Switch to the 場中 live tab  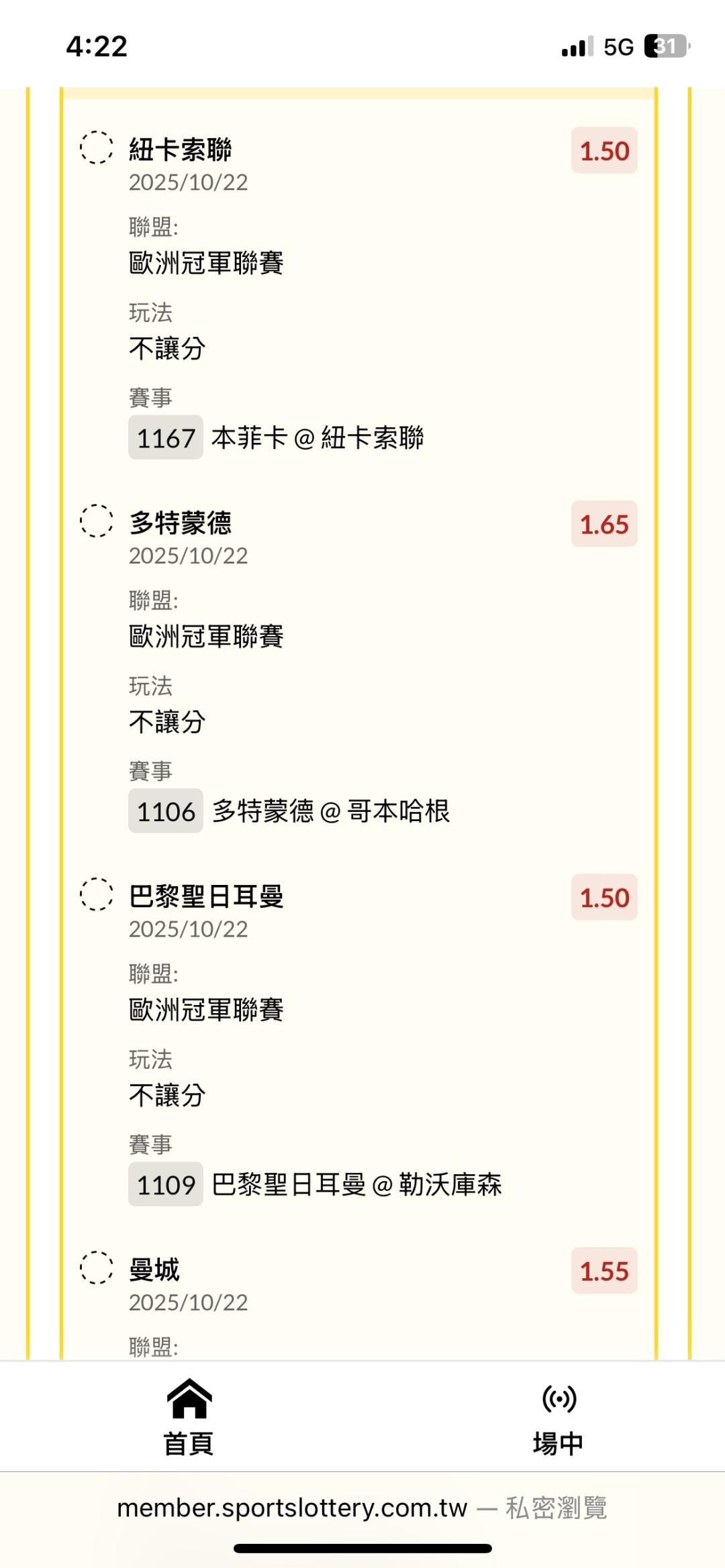pyautogui.click(x=559, y=1416)
